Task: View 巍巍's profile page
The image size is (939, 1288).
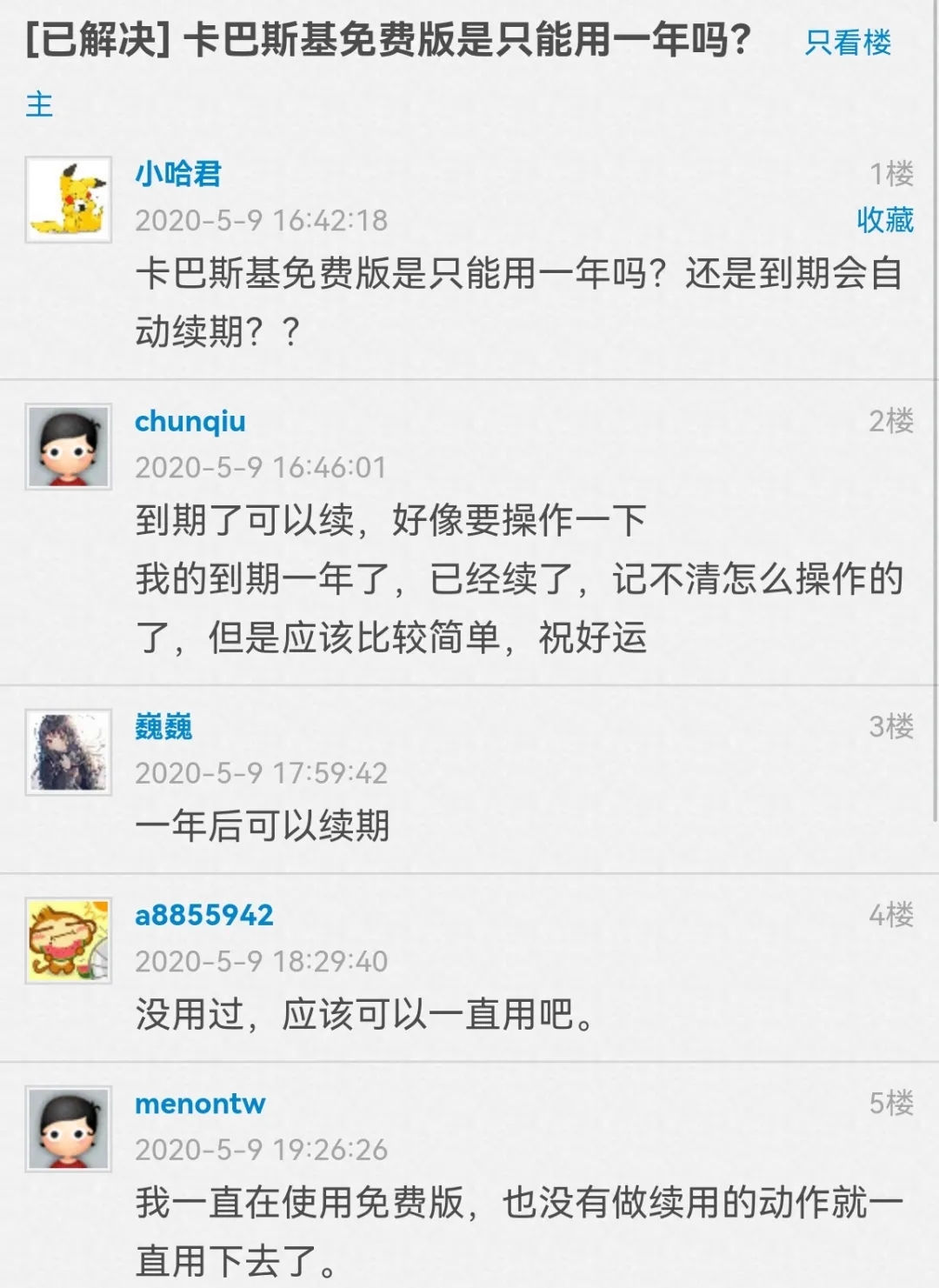Action: pos(163,726)
